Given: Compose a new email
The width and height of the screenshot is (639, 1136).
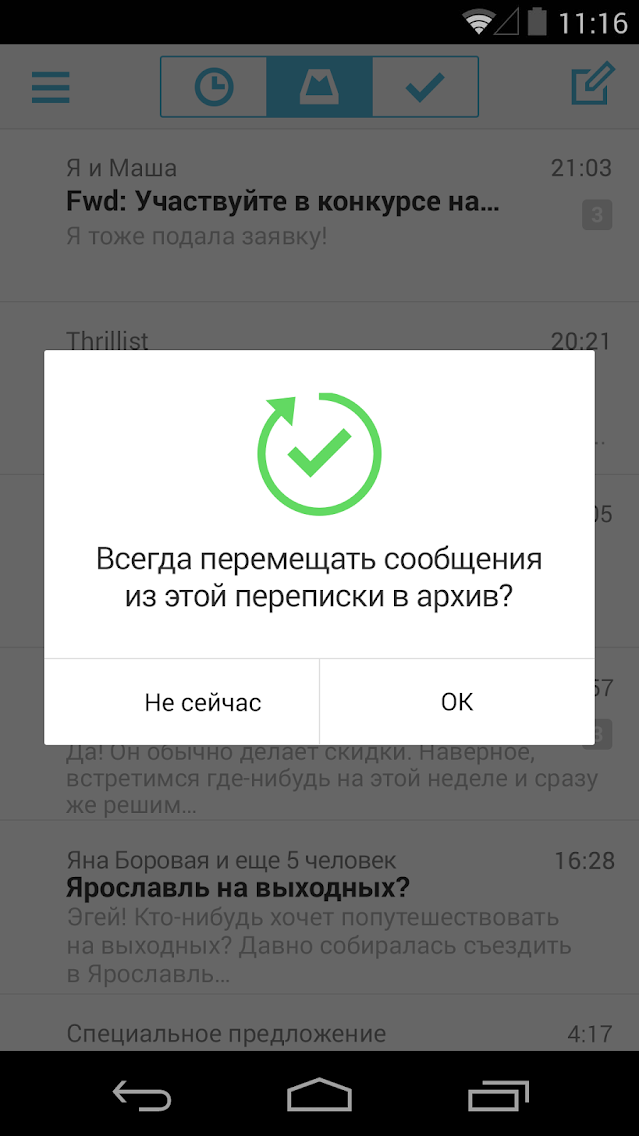Looking at the screenshot, I should tap(592, 87).
